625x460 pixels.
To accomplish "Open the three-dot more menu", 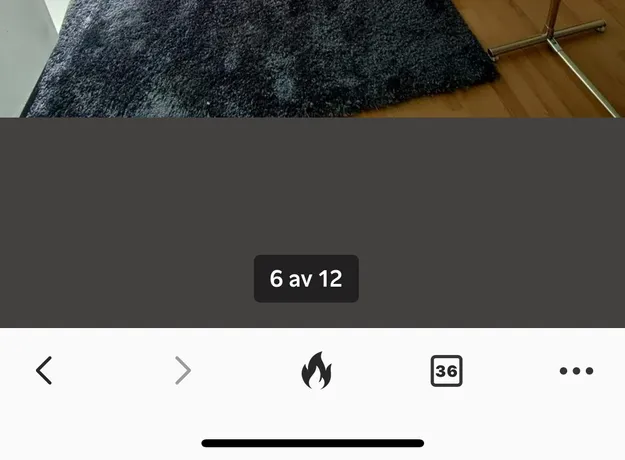I will click(576, 371).
